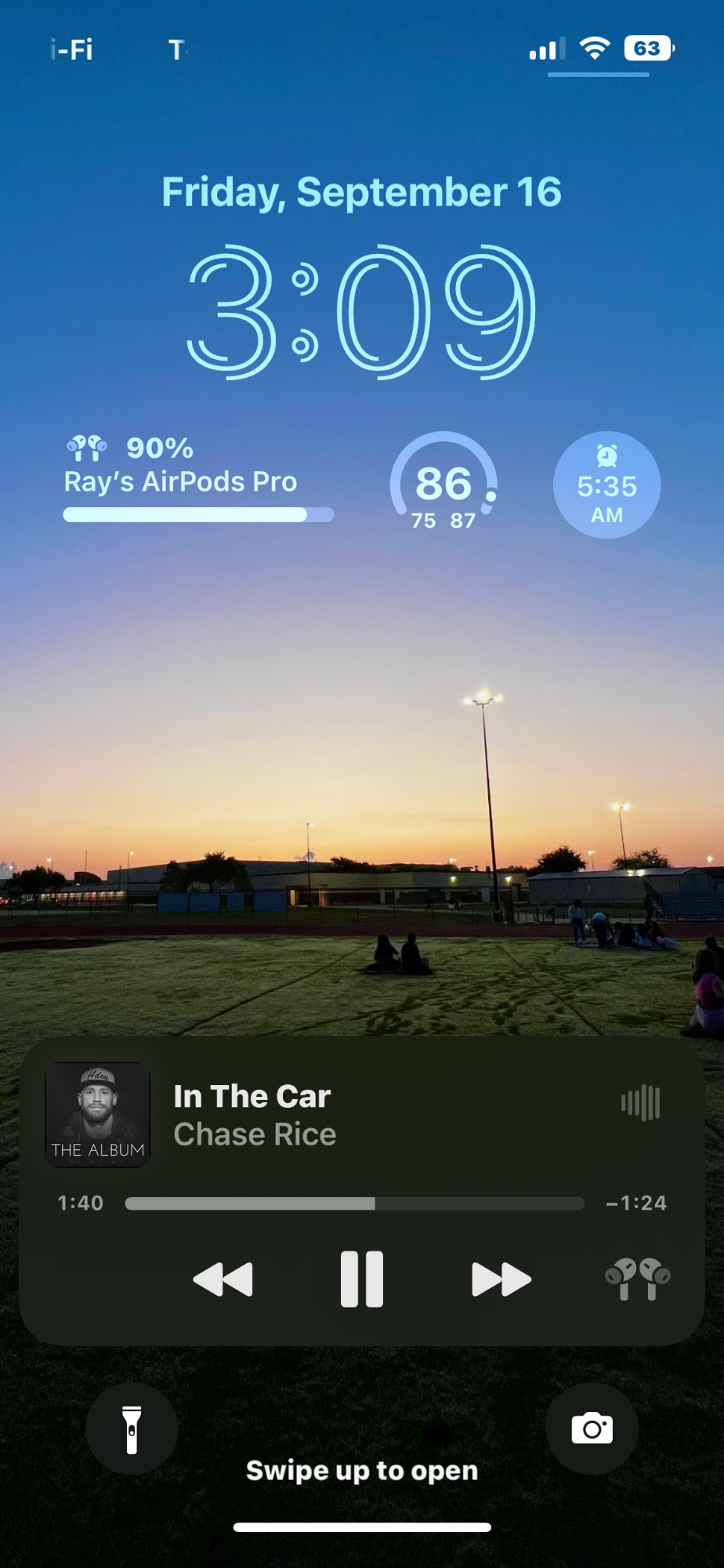
Task: Skip to the next track
Action: pyautogui.click(x=501, y=1279)
